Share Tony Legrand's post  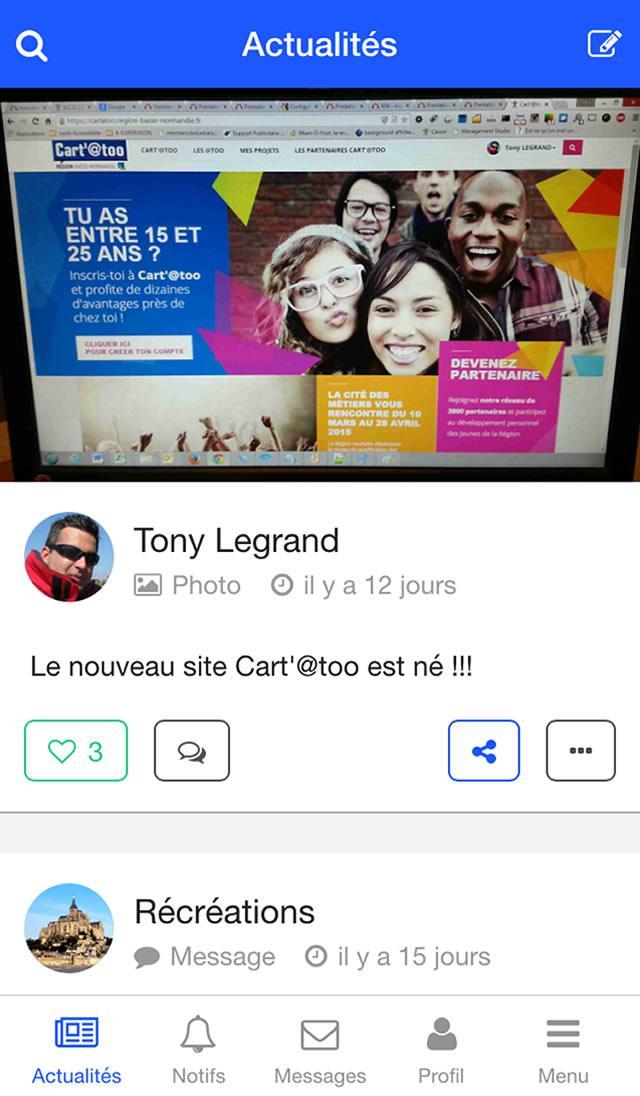click(x=484, y=750)
